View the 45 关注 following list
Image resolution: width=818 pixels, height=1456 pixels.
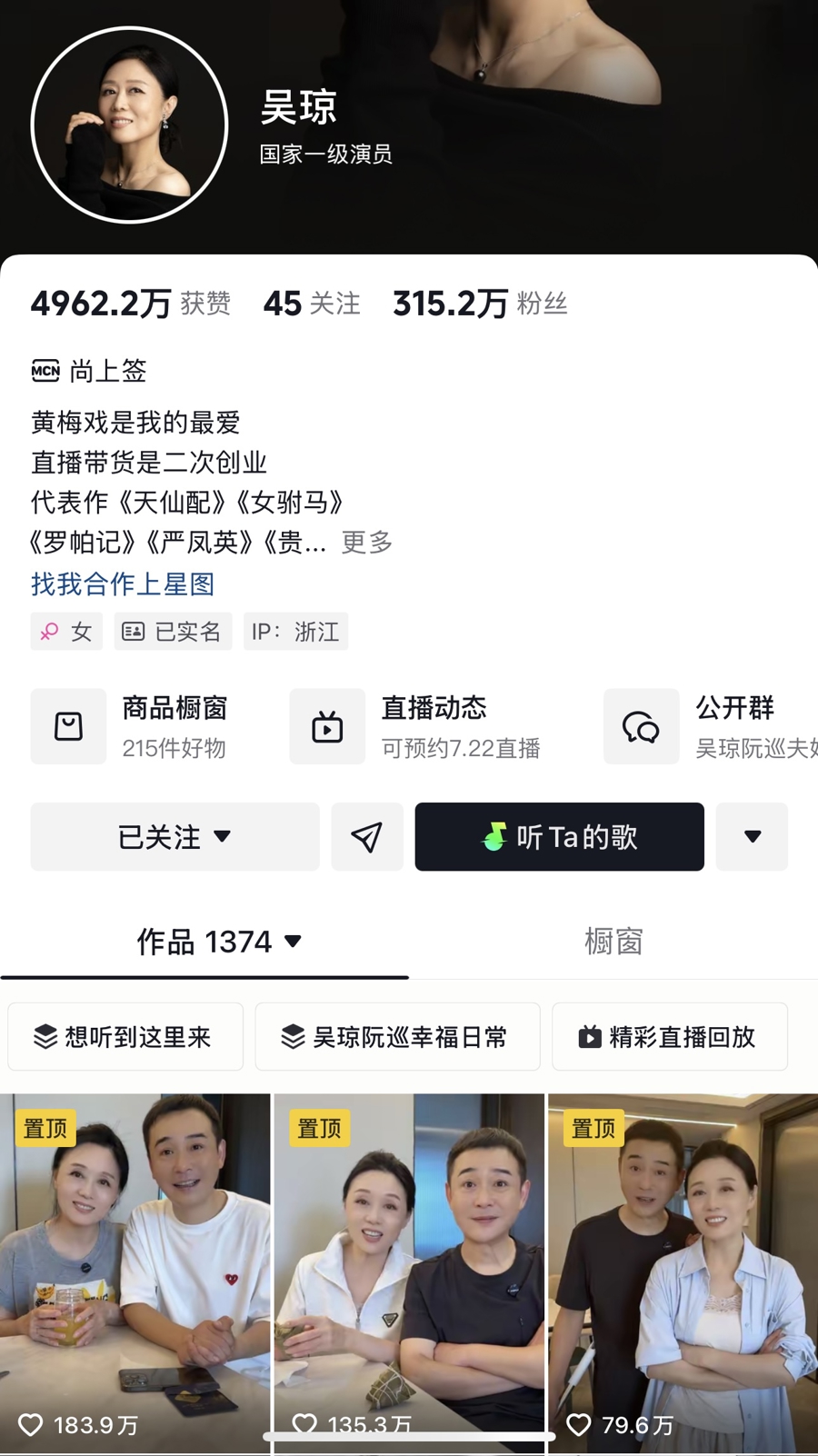312,304
